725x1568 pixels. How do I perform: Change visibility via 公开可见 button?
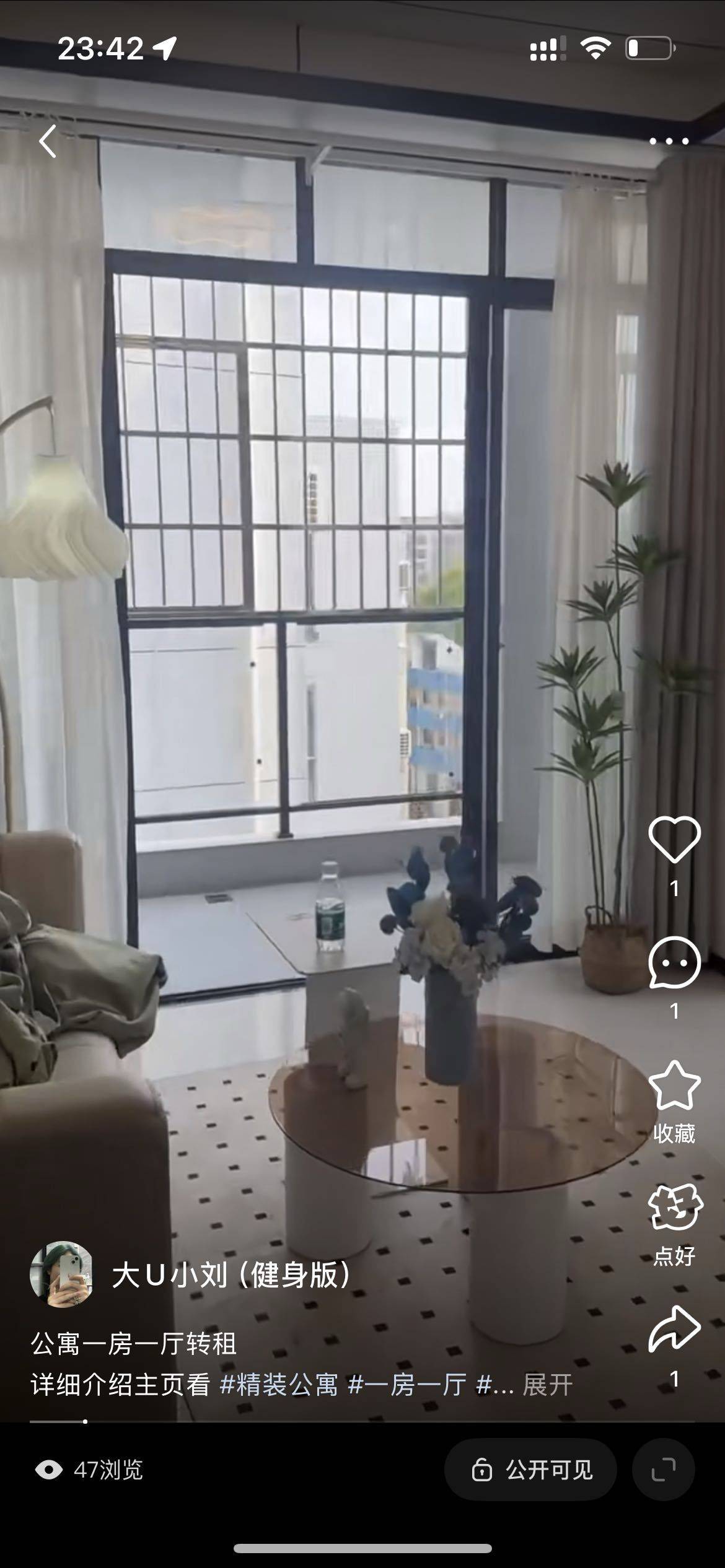point(531,1470)
